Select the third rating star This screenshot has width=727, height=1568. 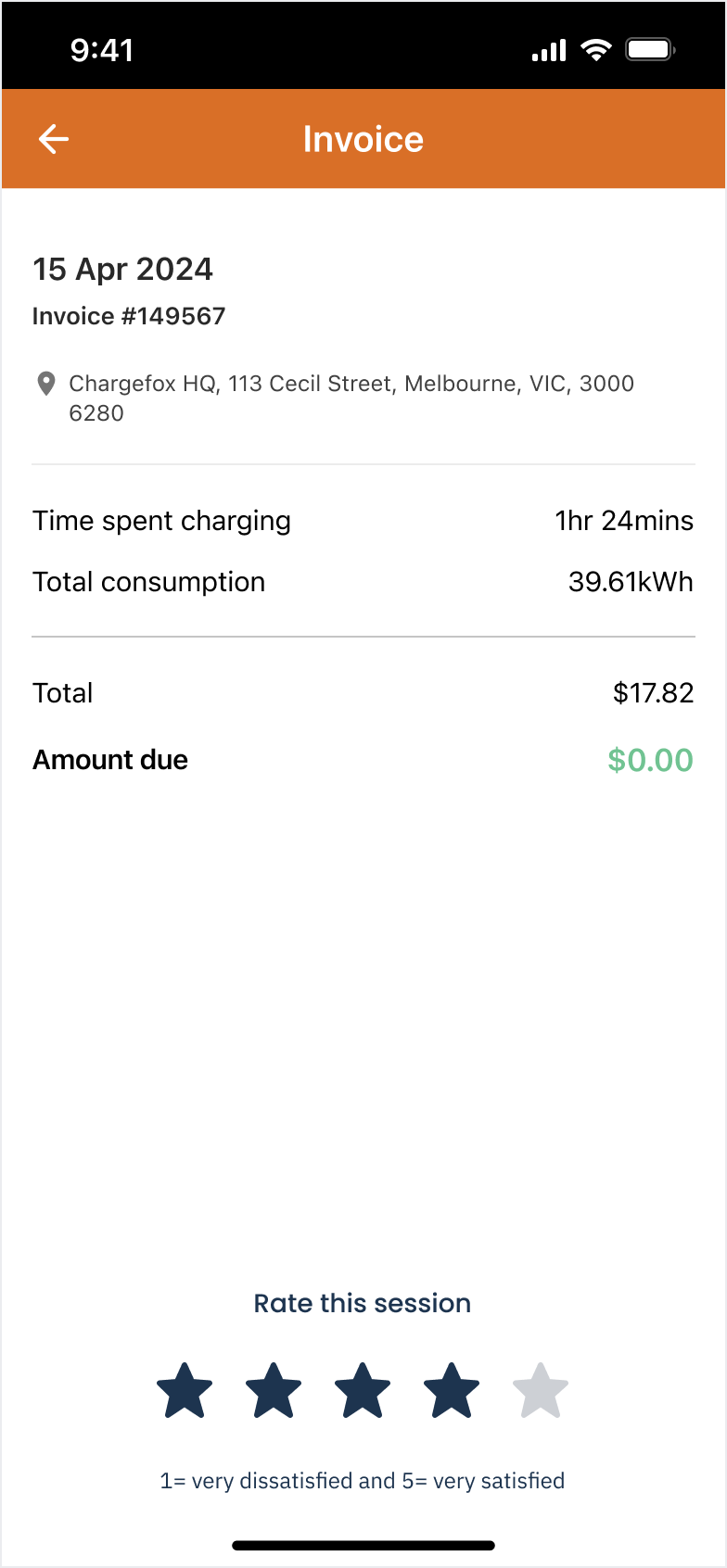tap(363, 1390)
